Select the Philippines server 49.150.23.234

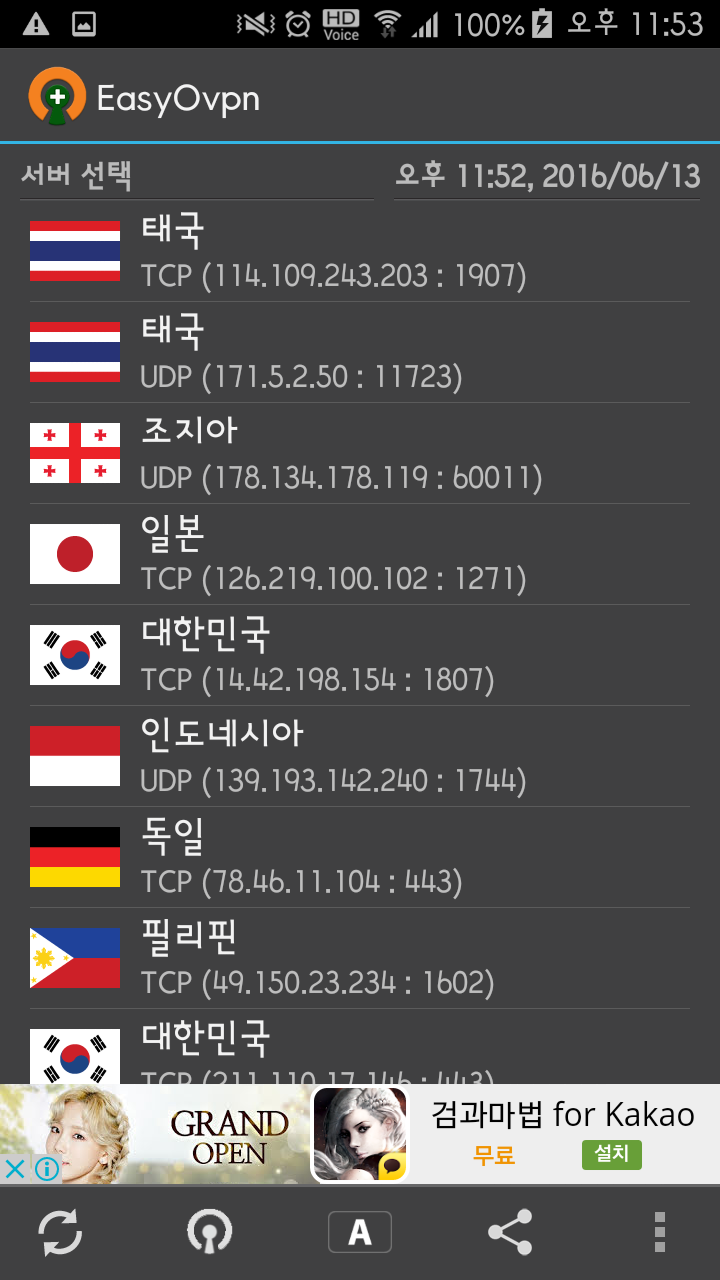click(x=360, y=958)
